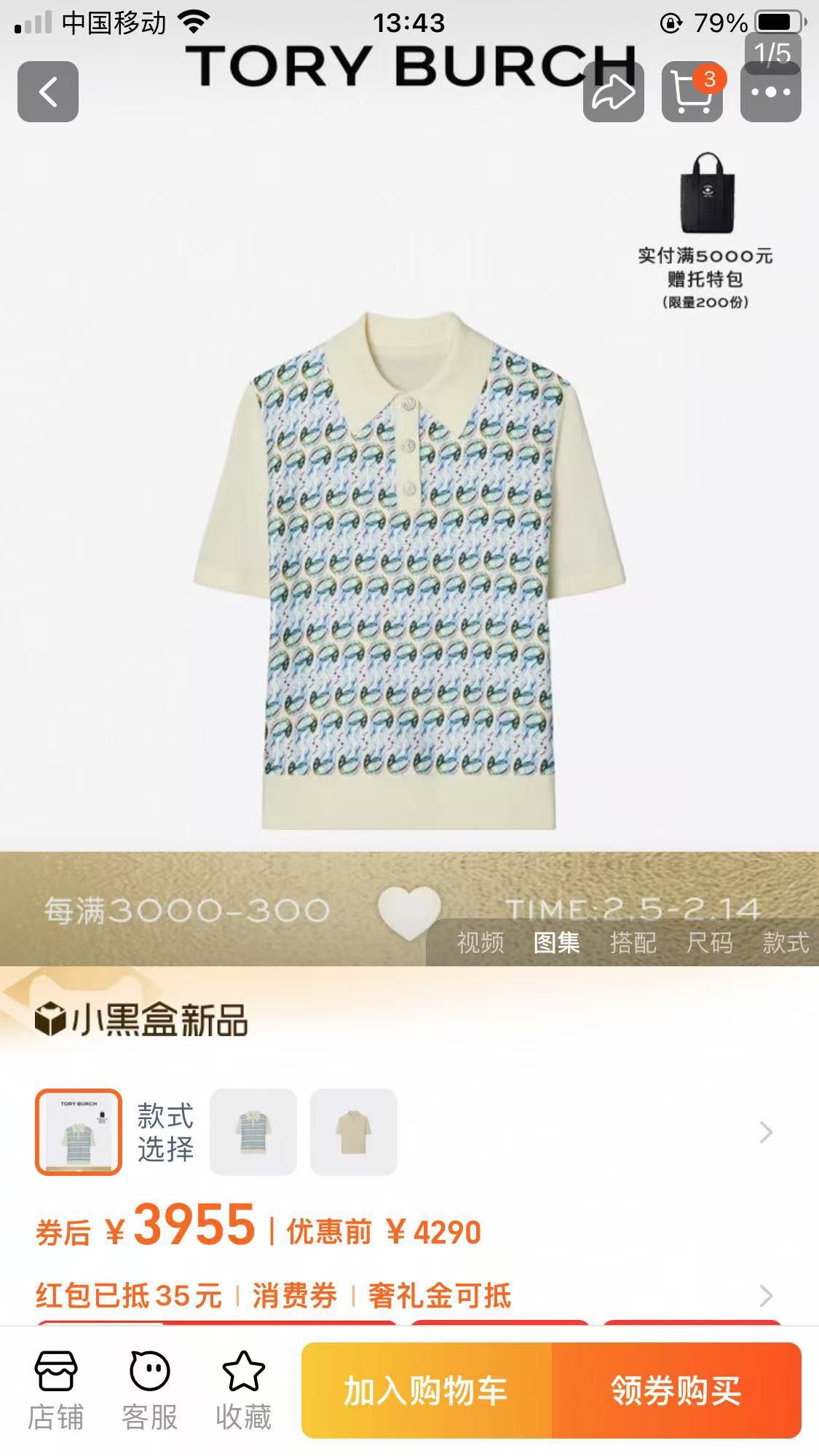Expand the style selection options
Viewport: 819px width, 1456px height.
[x=765, y=1131]
